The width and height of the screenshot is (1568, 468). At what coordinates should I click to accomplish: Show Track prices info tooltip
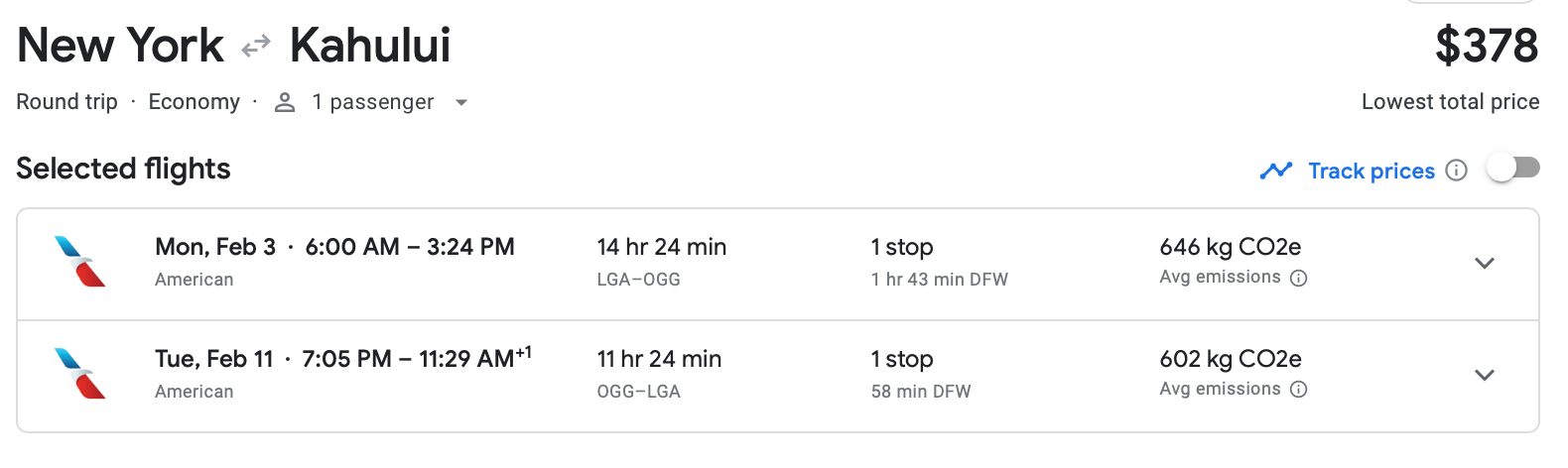pos(1456,171)
